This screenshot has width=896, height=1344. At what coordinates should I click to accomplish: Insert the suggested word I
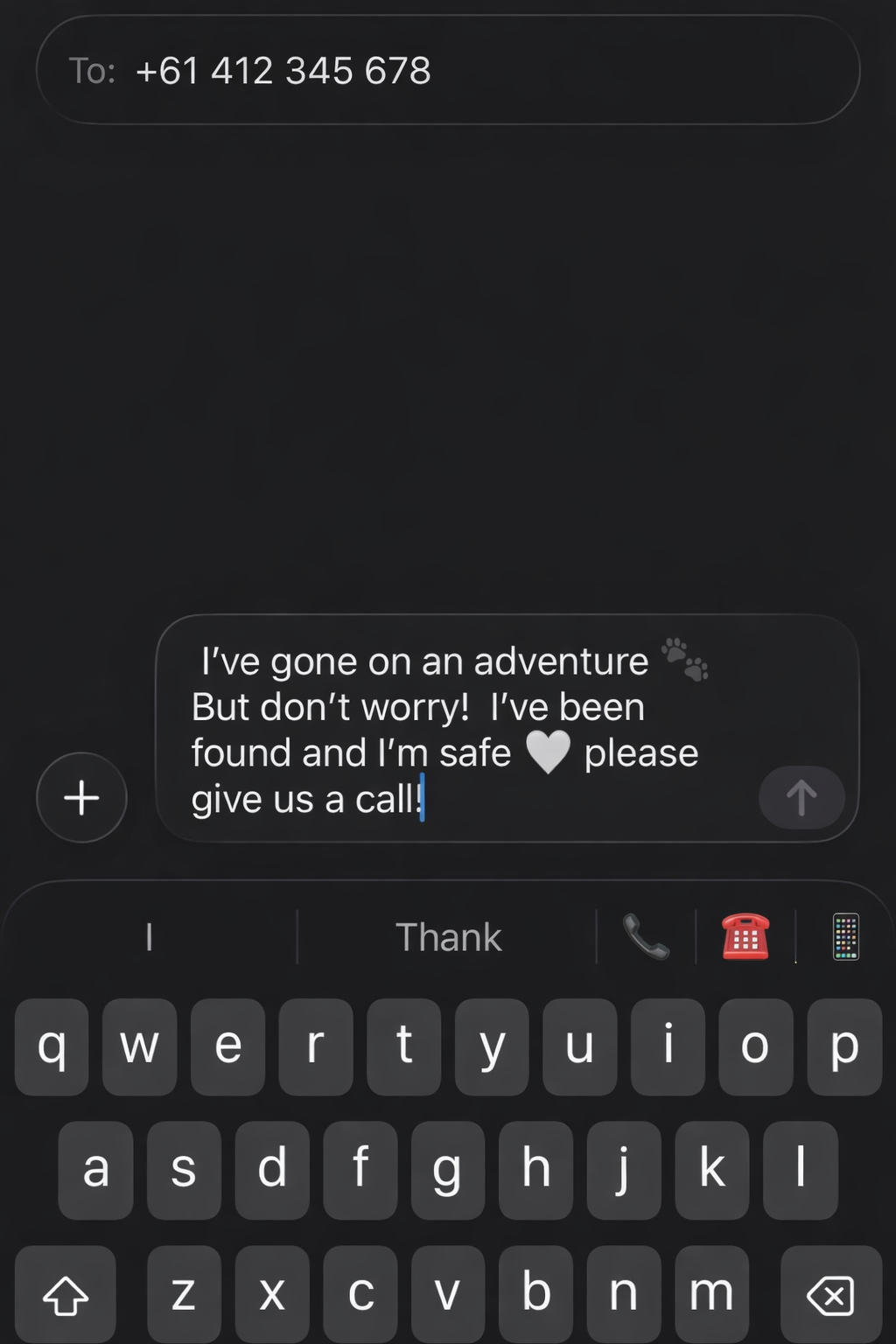point(150,937)
